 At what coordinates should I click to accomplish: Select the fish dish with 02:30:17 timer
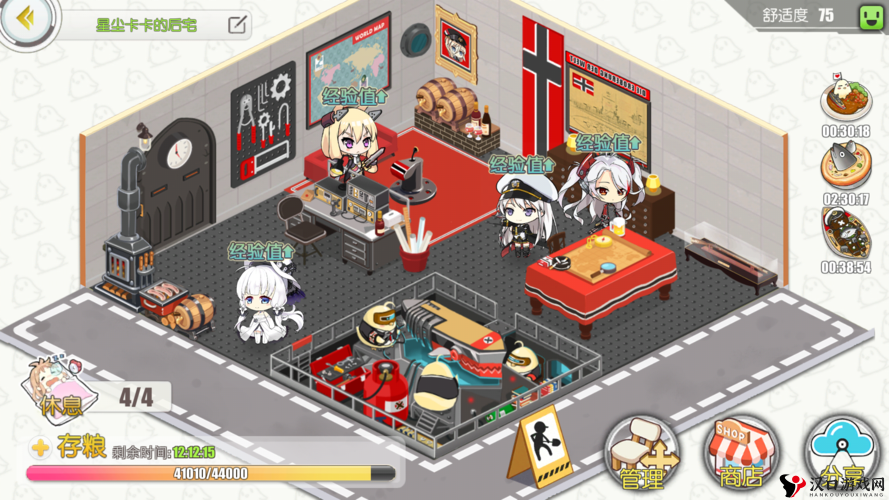pos(846,167)
